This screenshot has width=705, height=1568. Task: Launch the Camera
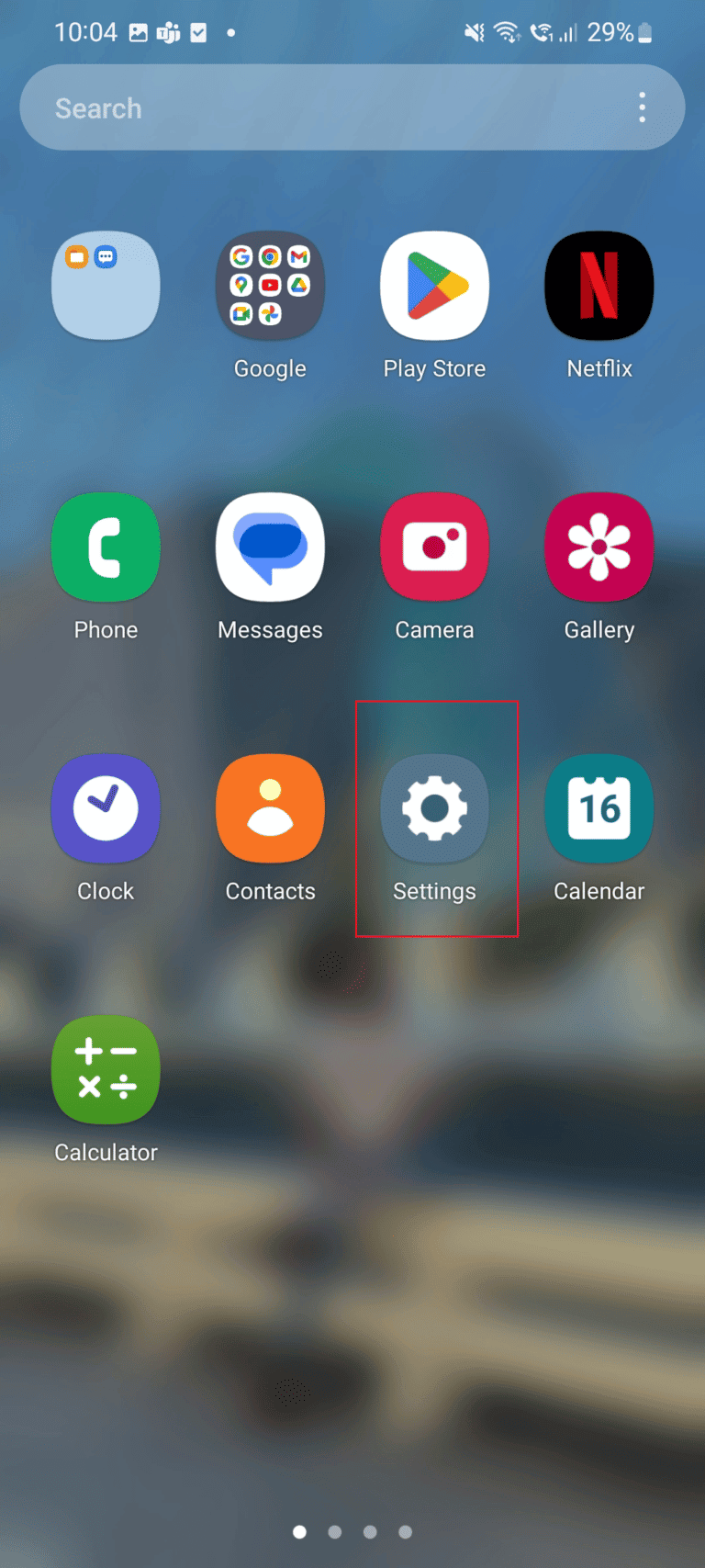coord(434,547)
